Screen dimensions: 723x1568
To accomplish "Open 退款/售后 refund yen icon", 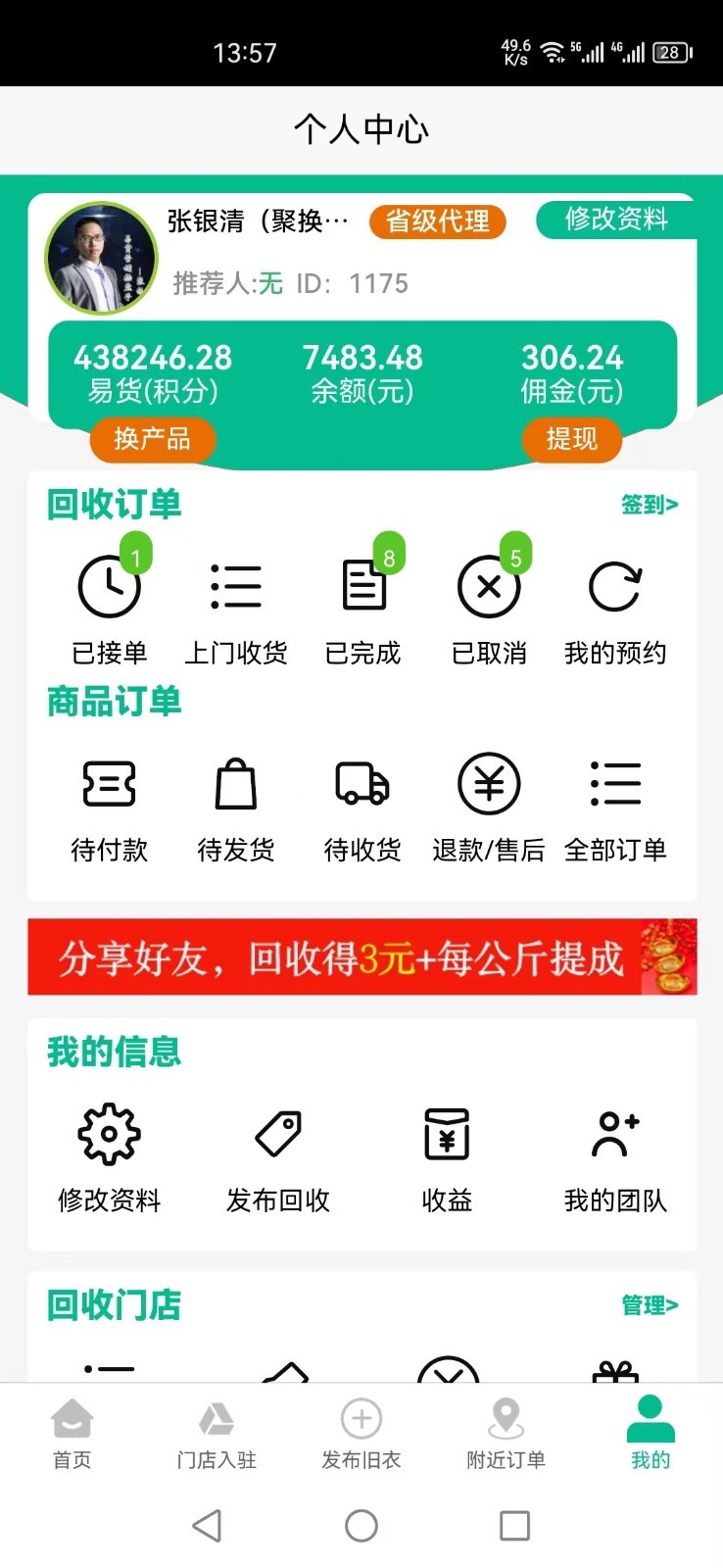I will pyautogui.click(x=489, y=784).
